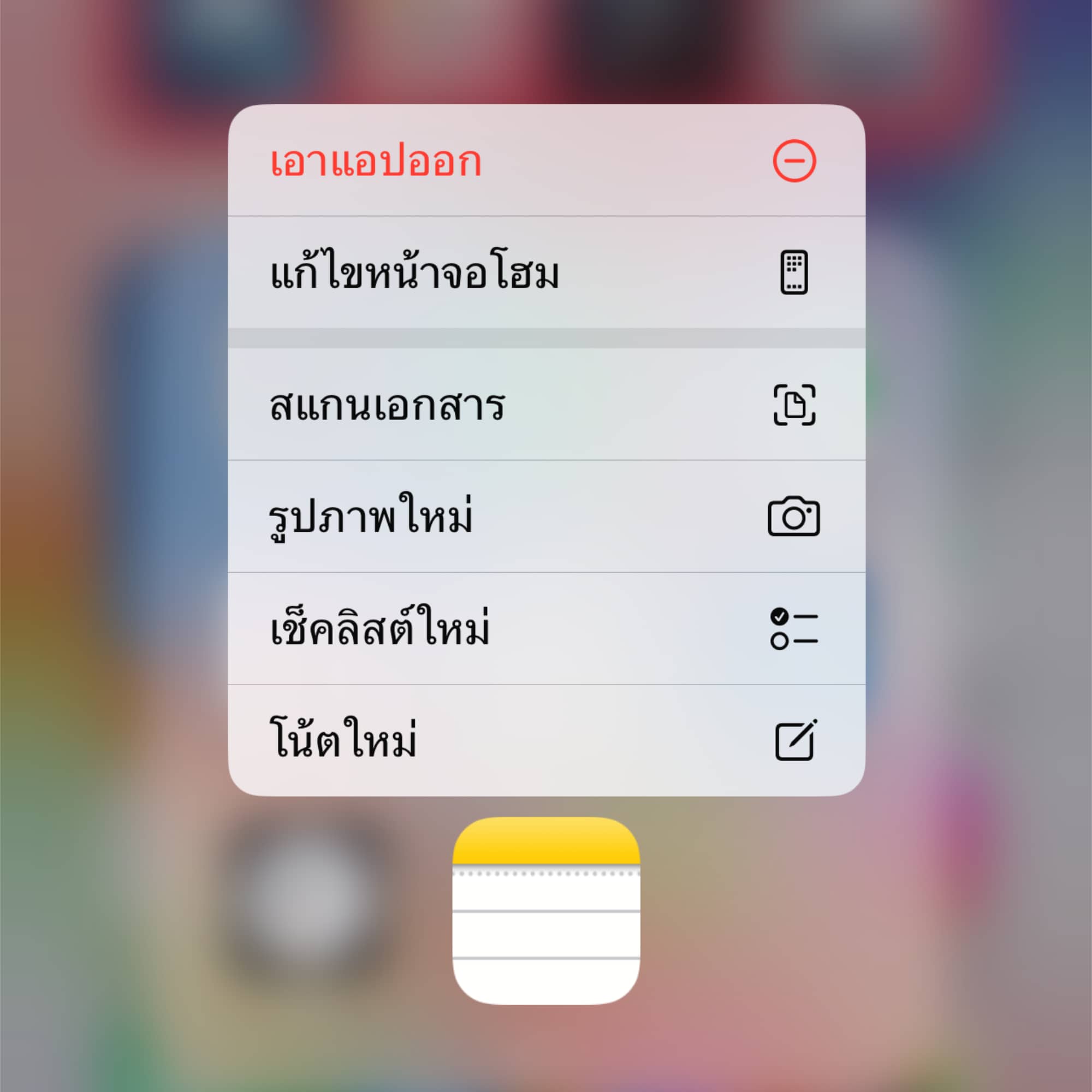The image size is (1092, 1092).
Task: Tap สแกนเอกสาร to scan a document
Action: pyautogui.click(x=546, y=404)
